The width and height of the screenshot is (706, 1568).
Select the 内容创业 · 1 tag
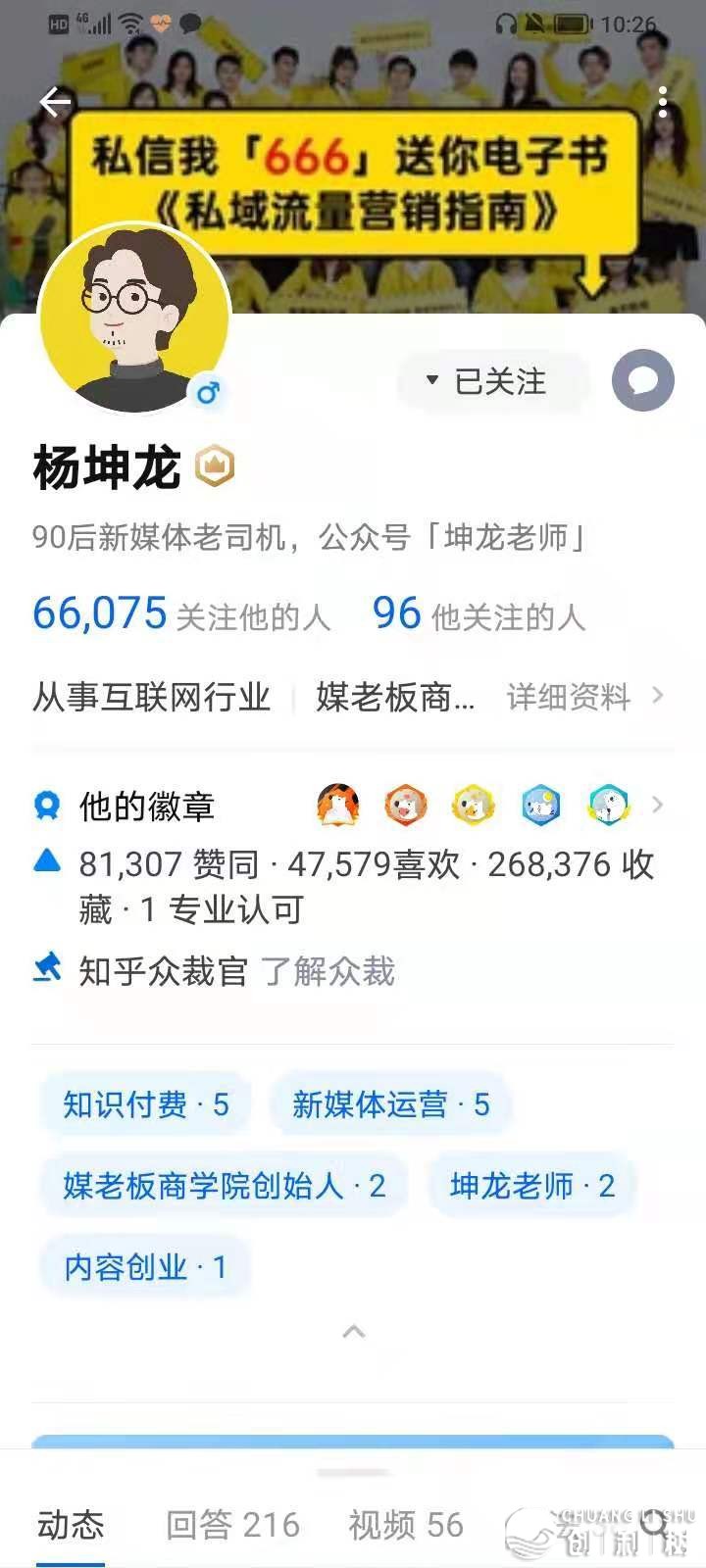pos(145,1267)
